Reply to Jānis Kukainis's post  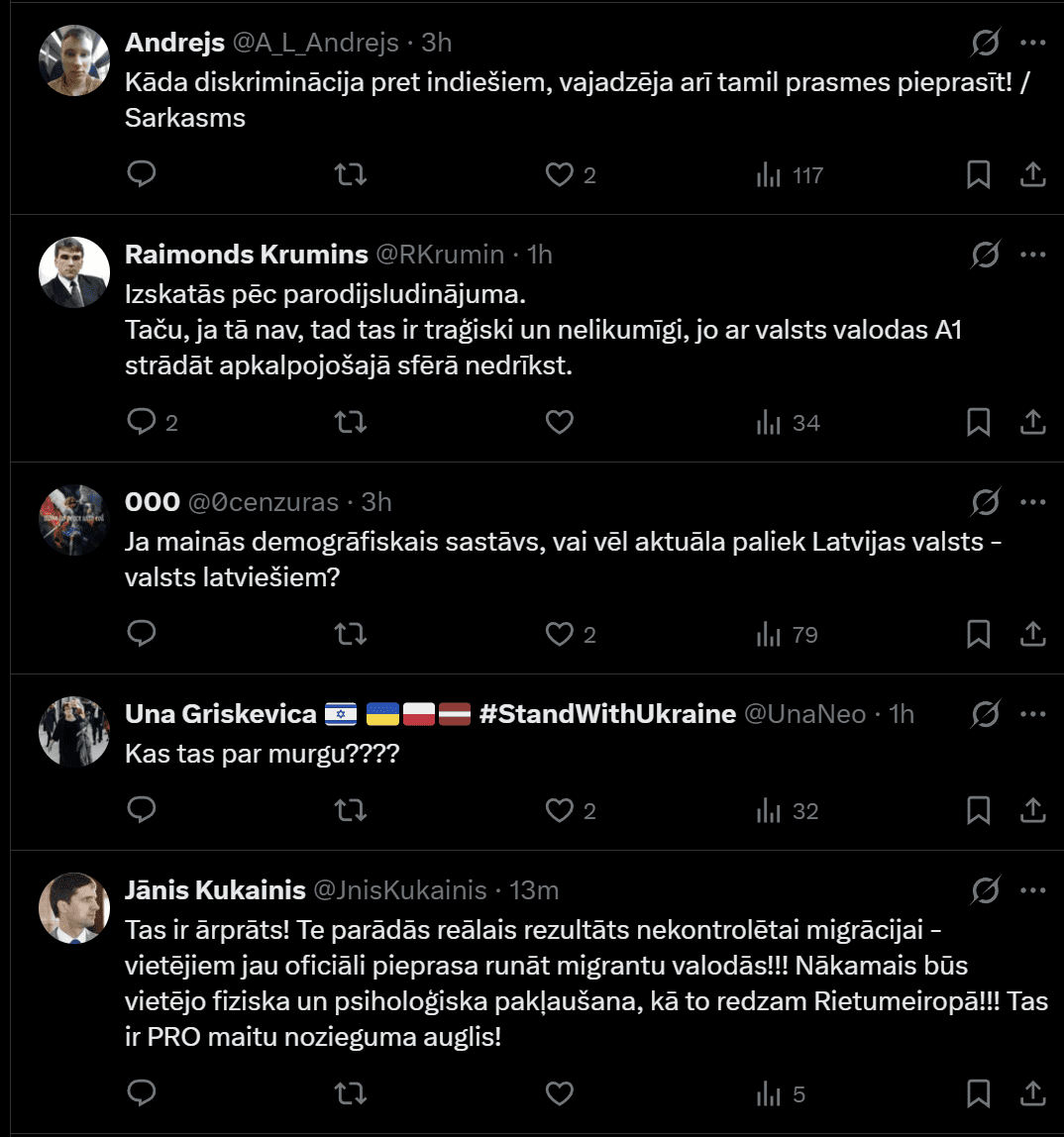click(x=143, y=1094)
